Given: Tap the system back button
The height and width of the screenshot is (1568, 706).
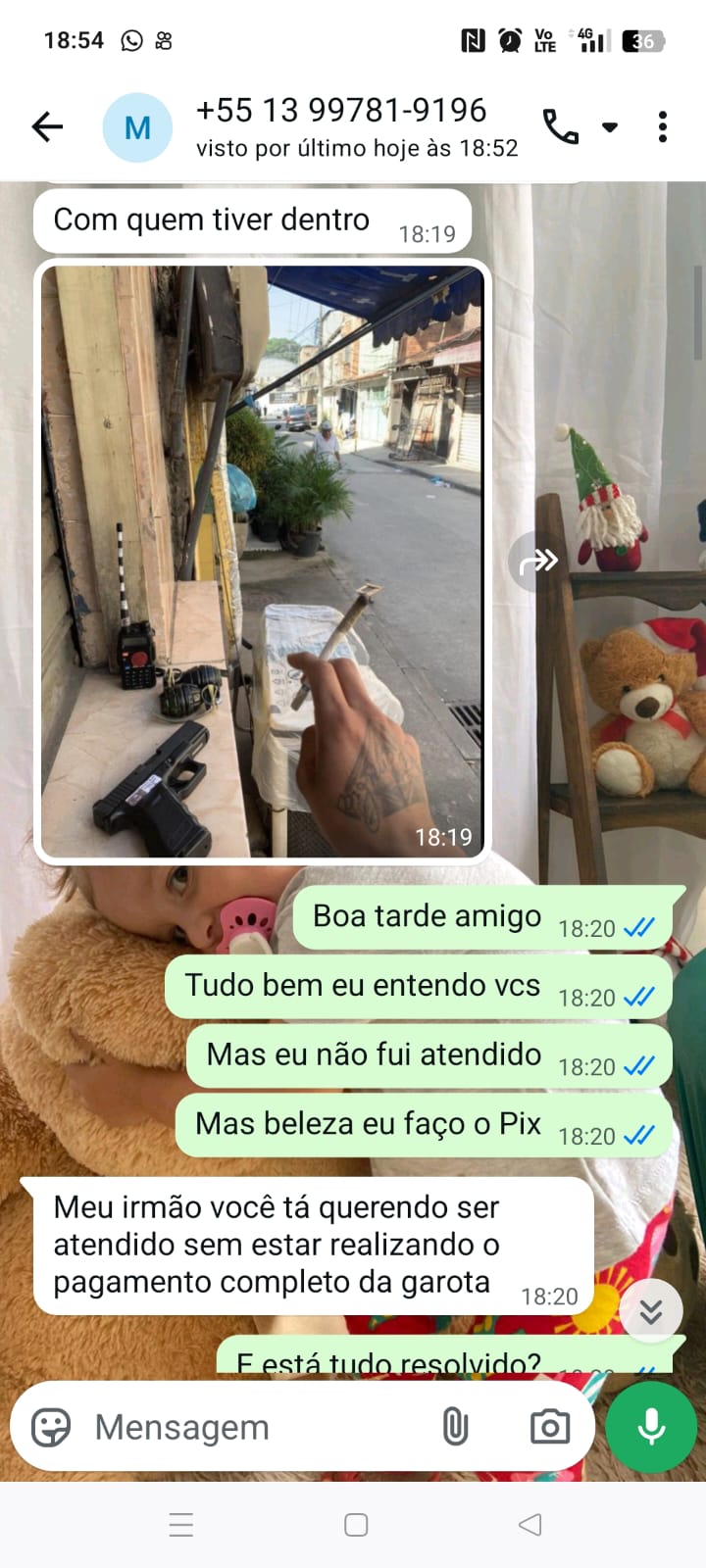Looking at the screenshot, I should 529,1525.
